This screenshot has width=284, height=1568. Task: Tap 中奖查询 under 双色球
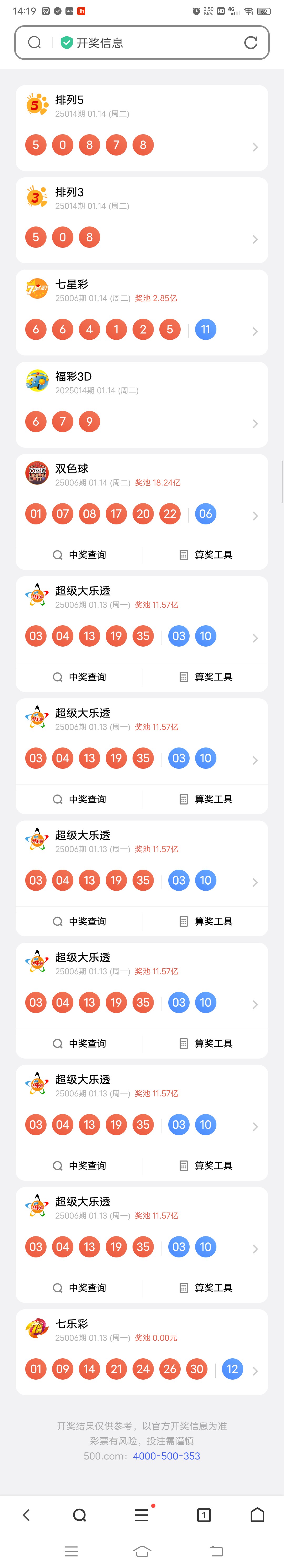[x=80, y=555]
